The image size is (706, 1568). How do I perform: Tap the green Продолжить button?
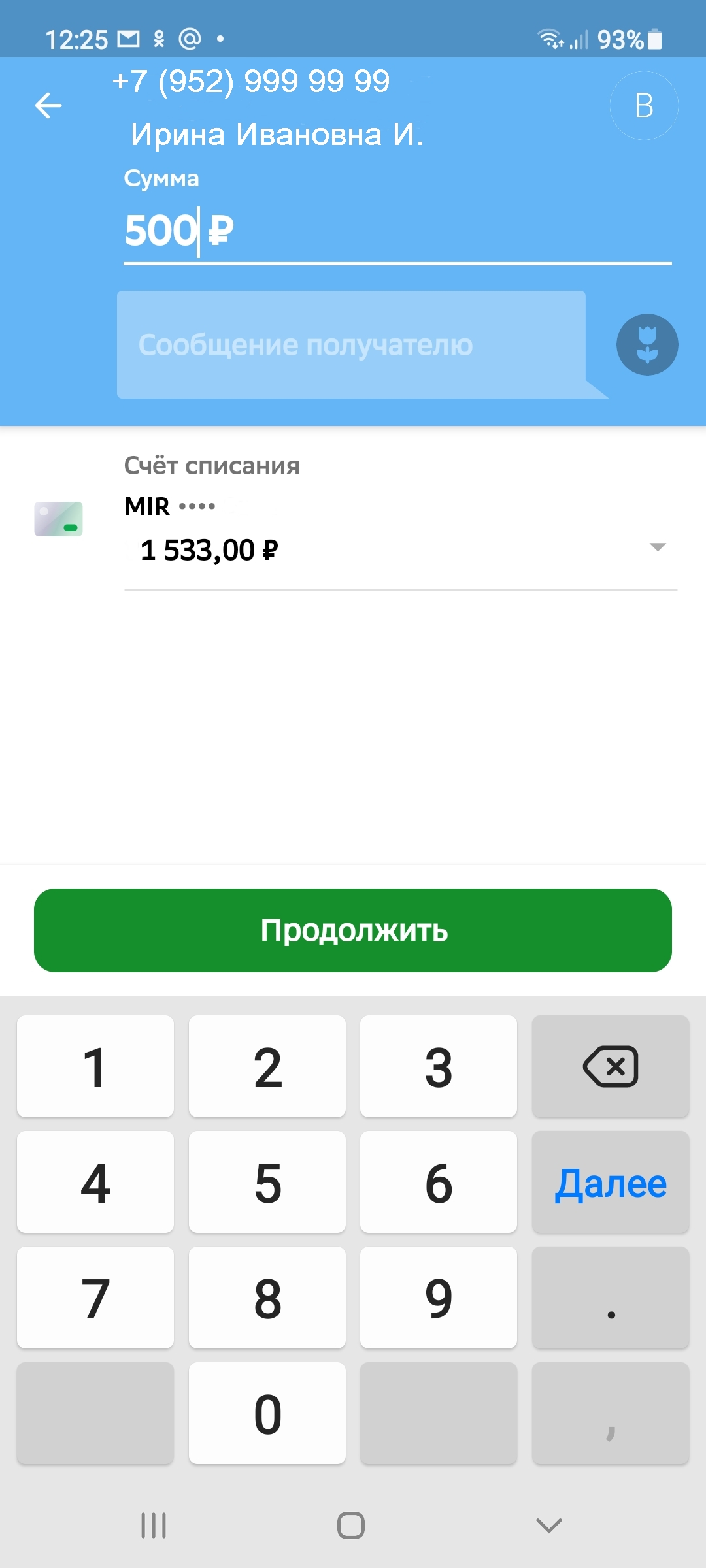(x=353, y=930)
